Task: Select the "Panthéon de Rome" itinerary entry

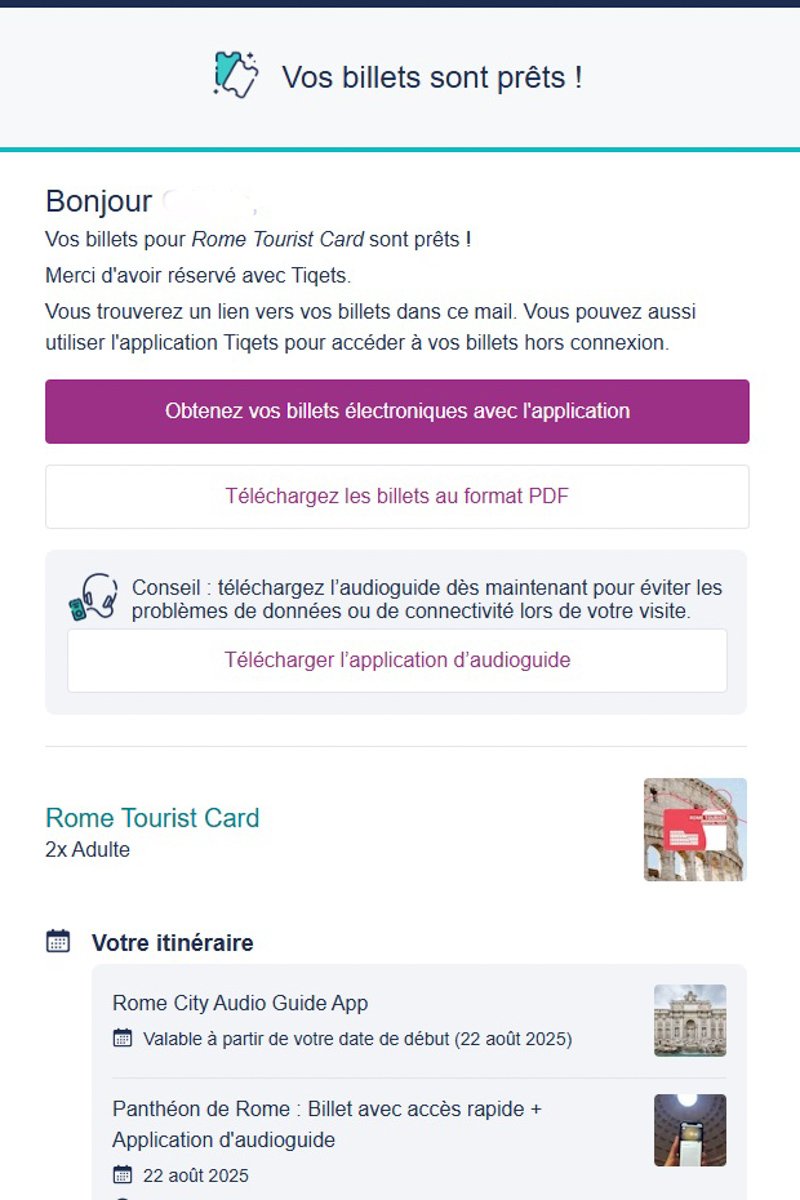Action: 420,1135
